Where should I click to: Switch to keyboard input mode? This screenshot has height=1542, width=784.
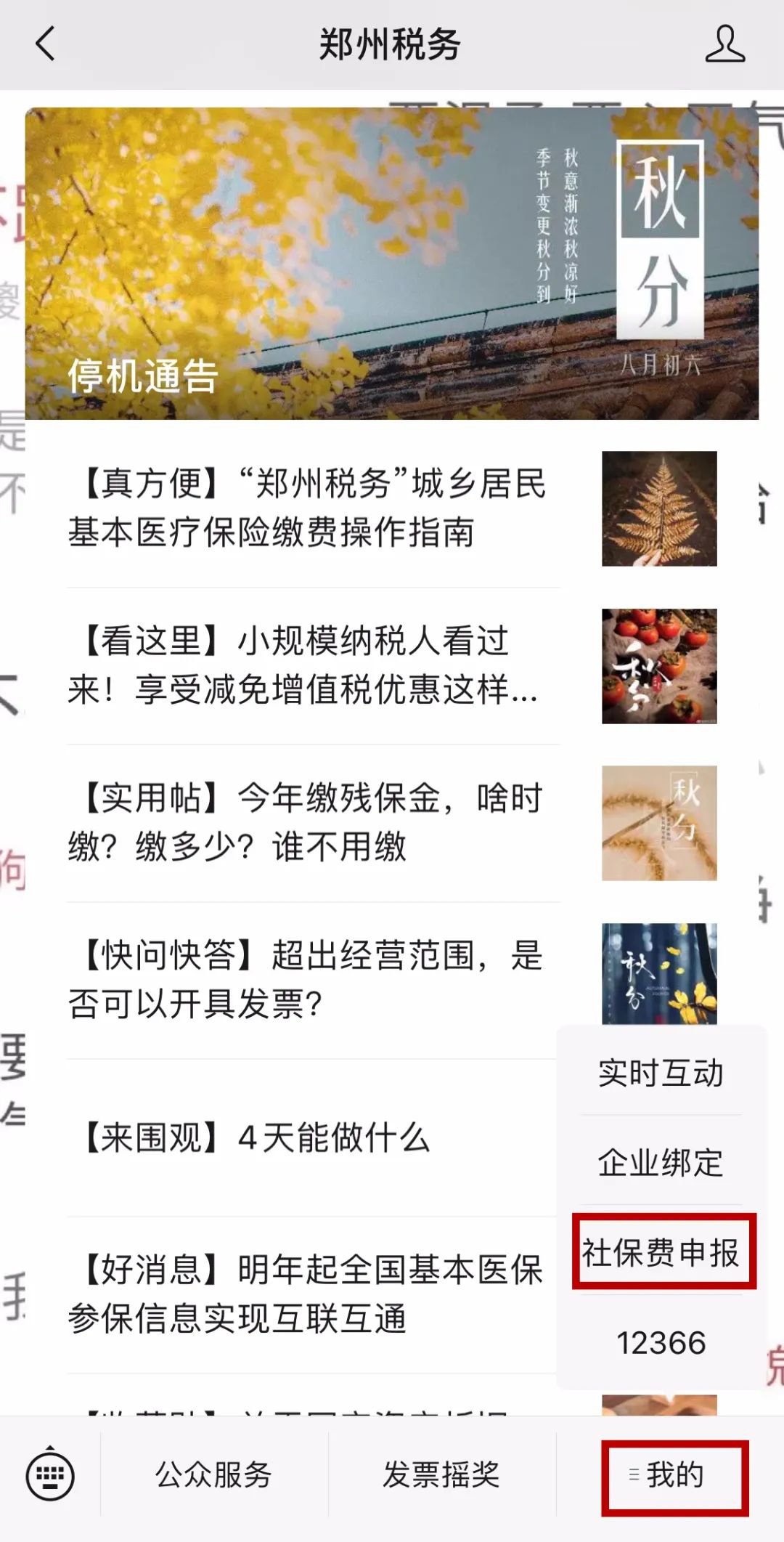pyautogui.click(x=50, y=1474)
